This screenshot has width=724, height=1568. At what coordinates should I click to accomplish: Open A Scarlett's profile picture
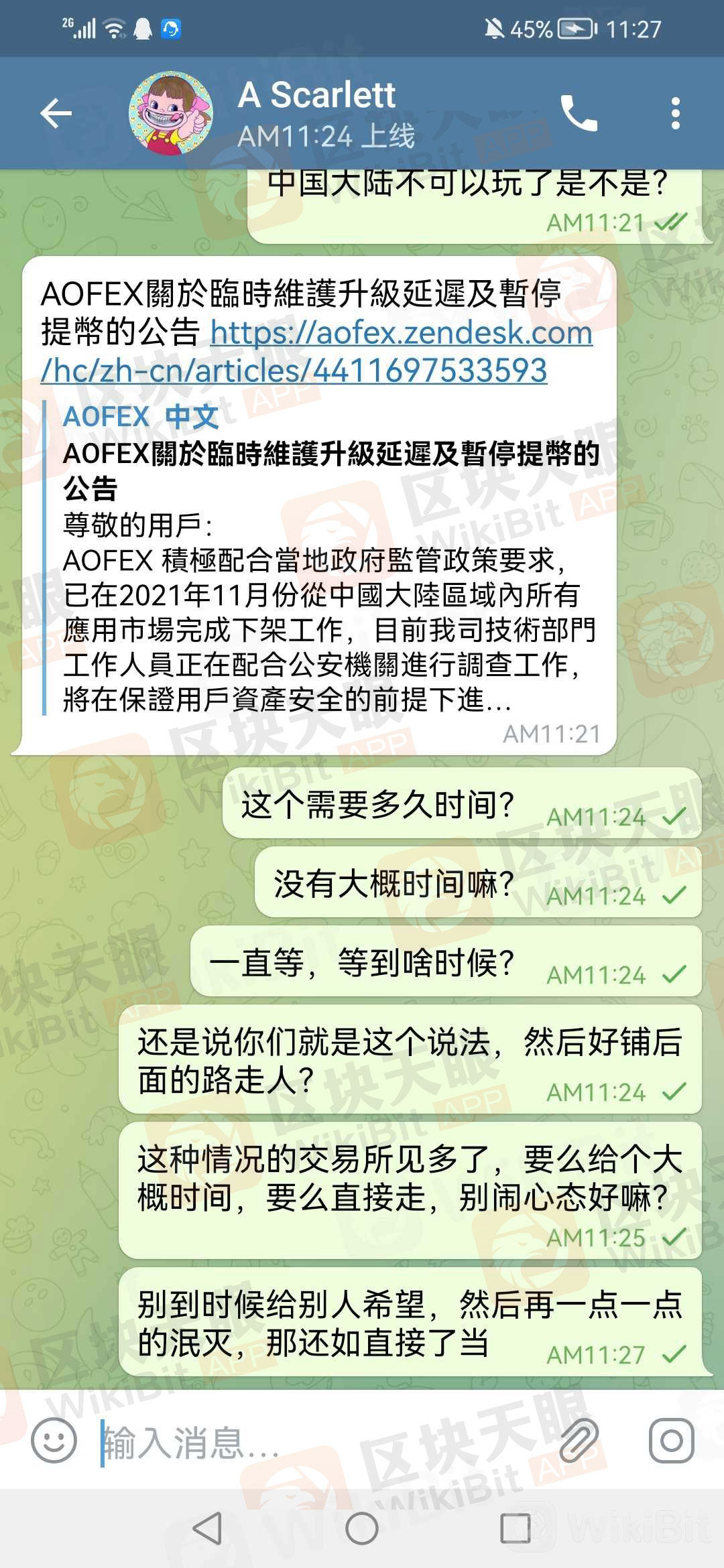[172, 113]
